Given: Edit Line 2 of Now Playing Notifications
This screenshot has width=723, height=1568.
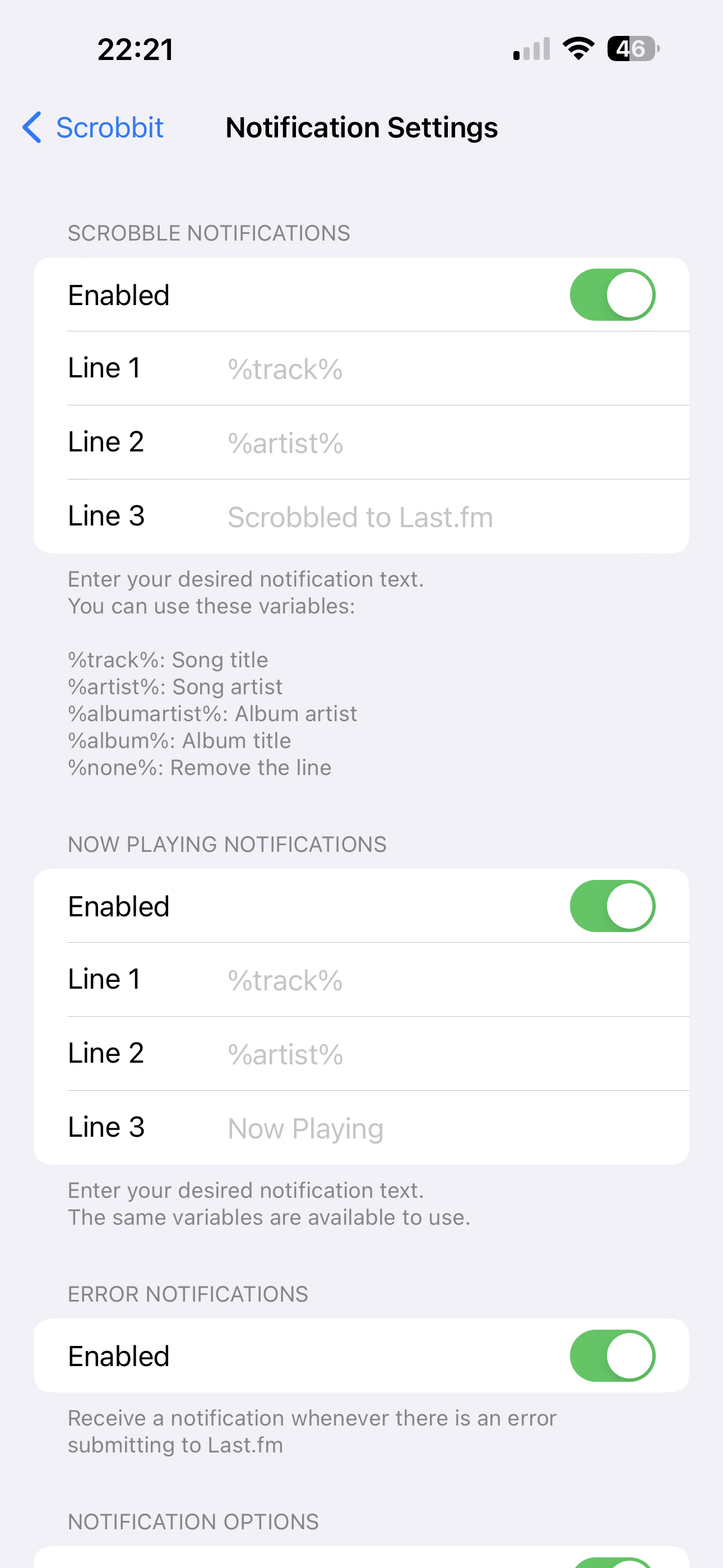Looking at the screenshot, I should [x=451, y=1055].
